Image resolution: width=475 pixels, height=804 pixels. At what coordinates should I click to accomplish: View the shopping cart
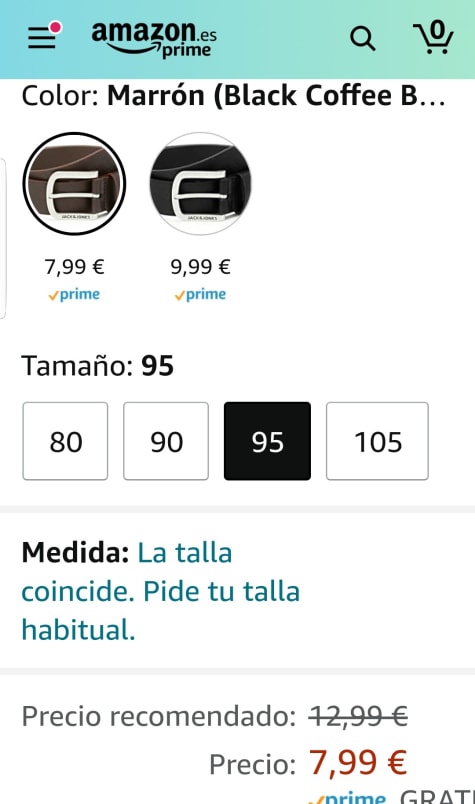(433, 37)
